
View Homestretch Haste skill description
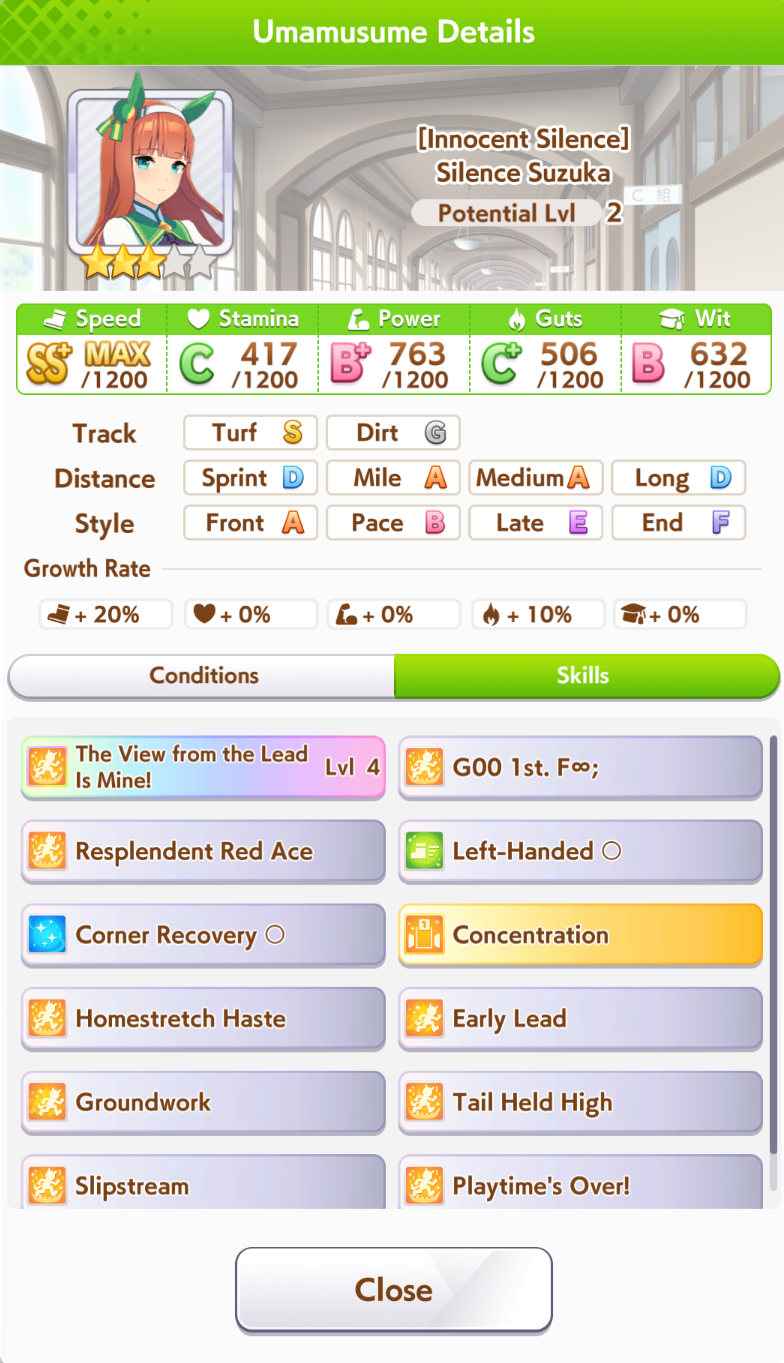point(203,1019)
